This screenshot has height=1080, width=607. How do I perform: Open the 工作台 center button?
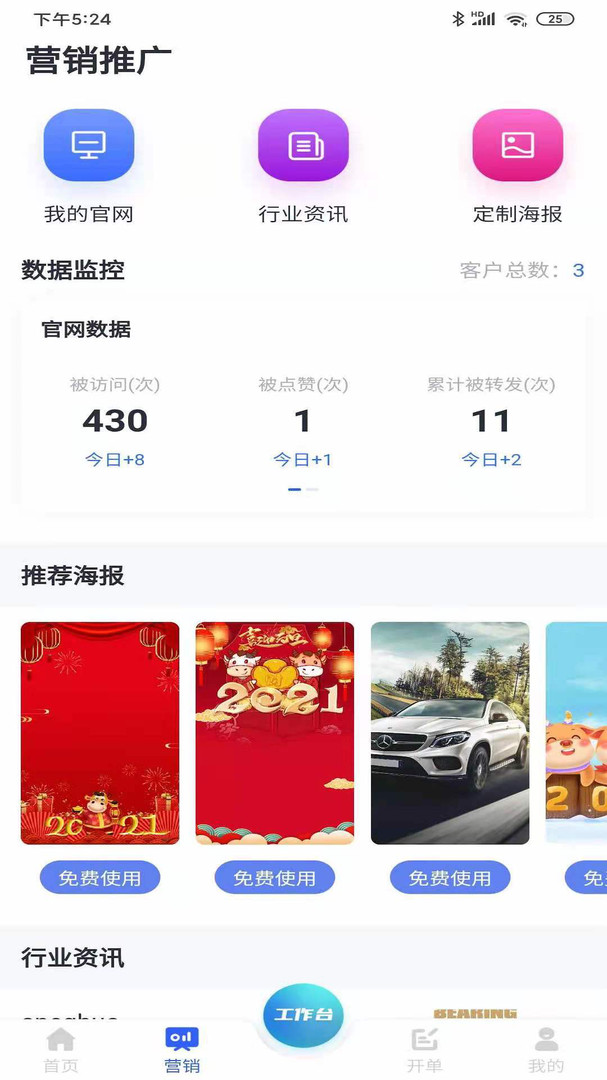pos(303,1015)
